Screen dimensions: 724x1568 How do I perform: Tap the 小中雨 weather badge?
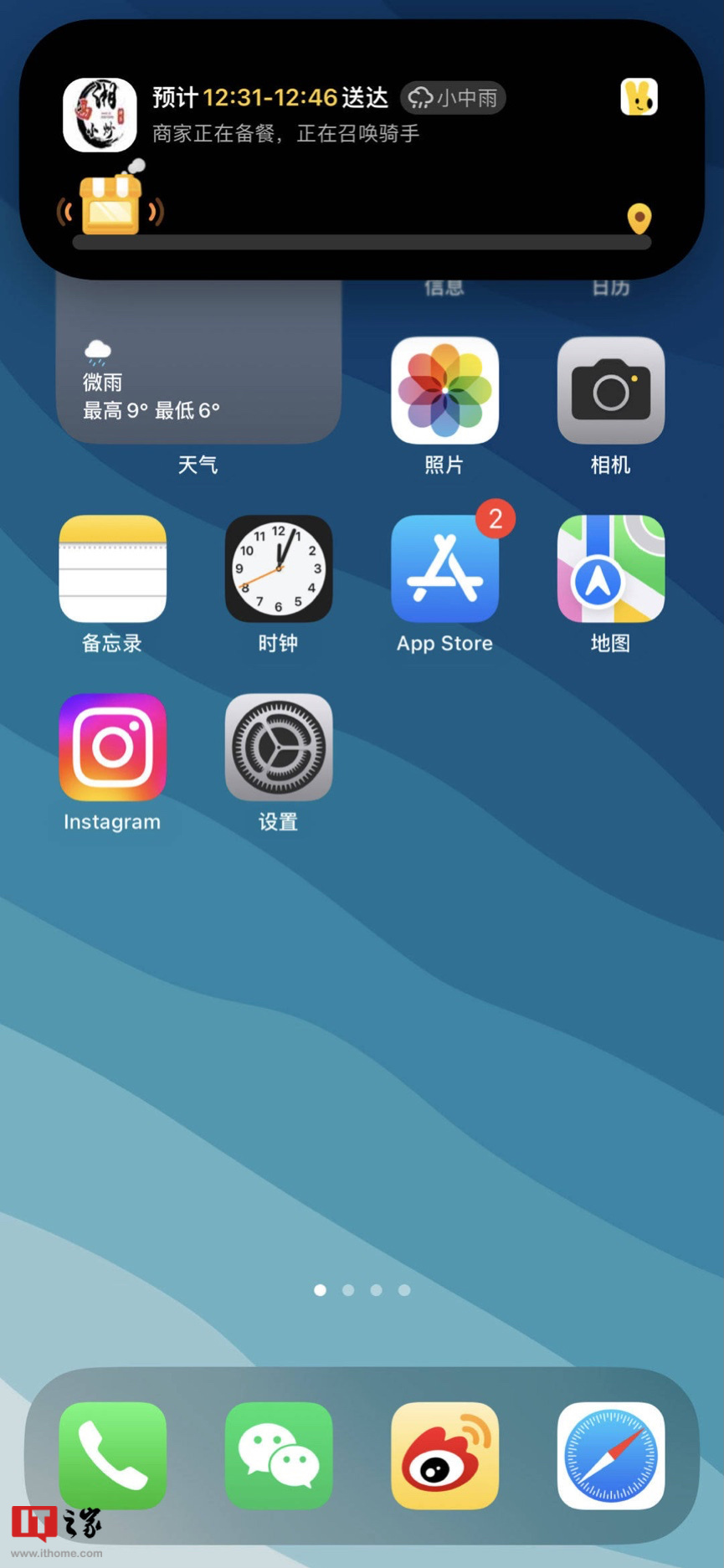(453, 98)
